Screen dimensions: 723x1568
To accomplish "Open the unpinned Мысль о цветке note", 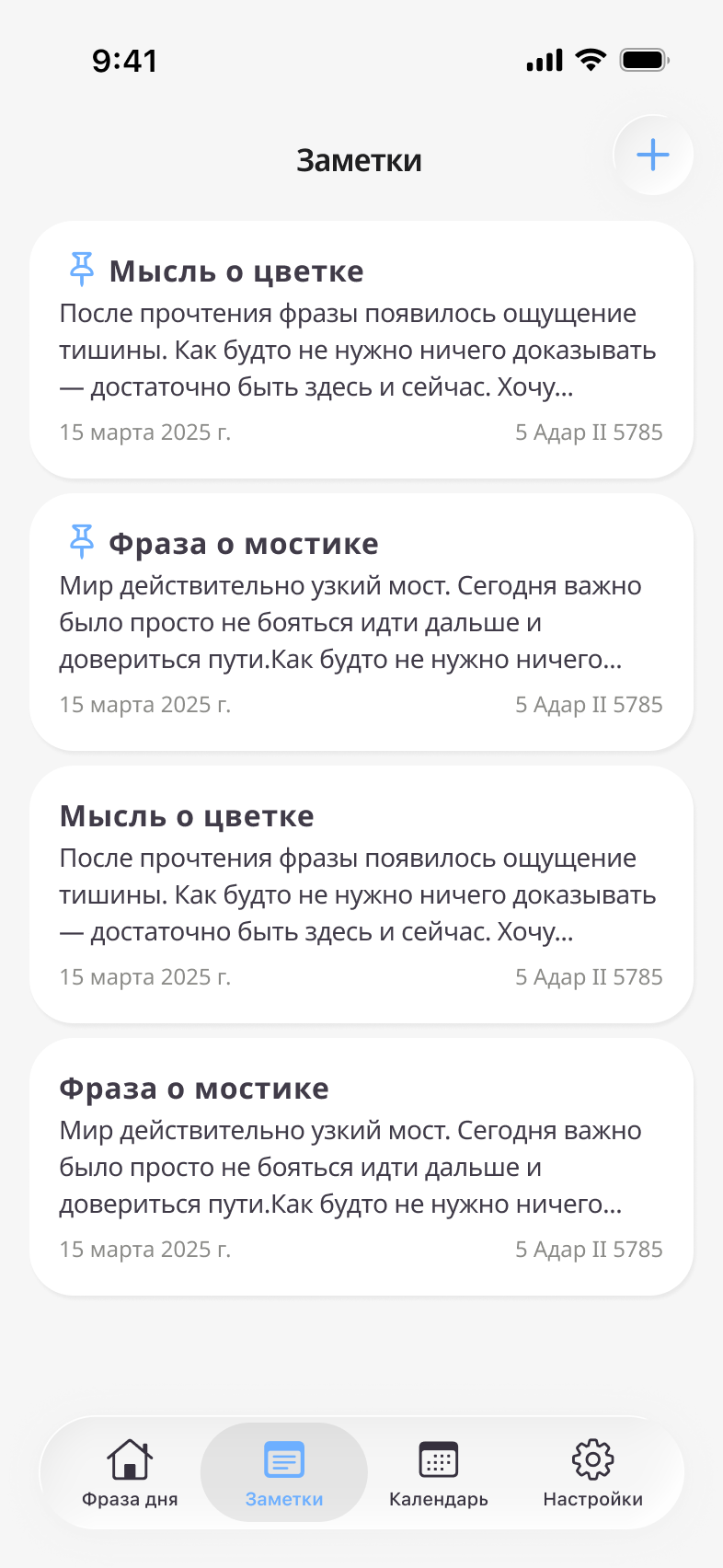I will point(361,894).
